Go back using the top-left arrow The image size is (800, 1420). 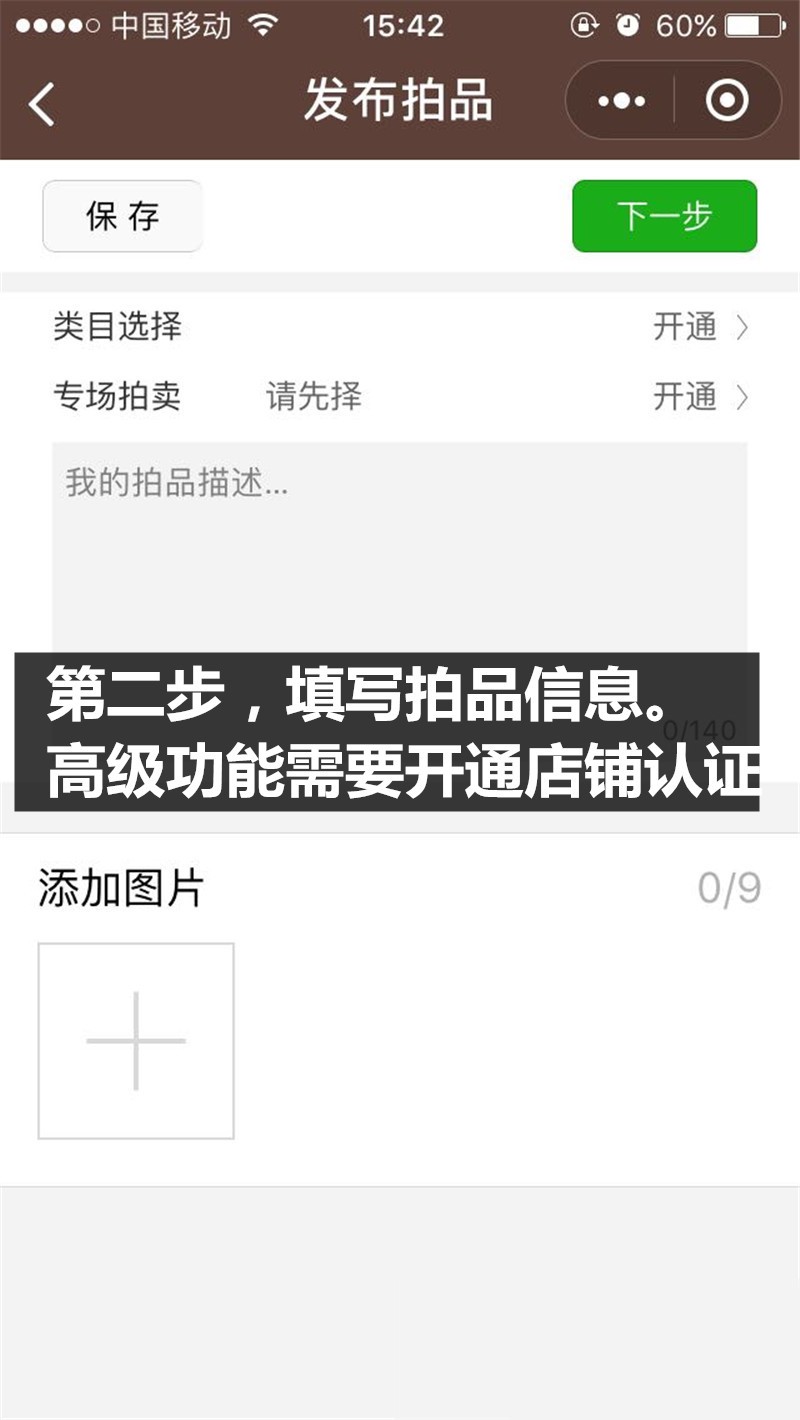pyautogui.click(x=42, y=103)
